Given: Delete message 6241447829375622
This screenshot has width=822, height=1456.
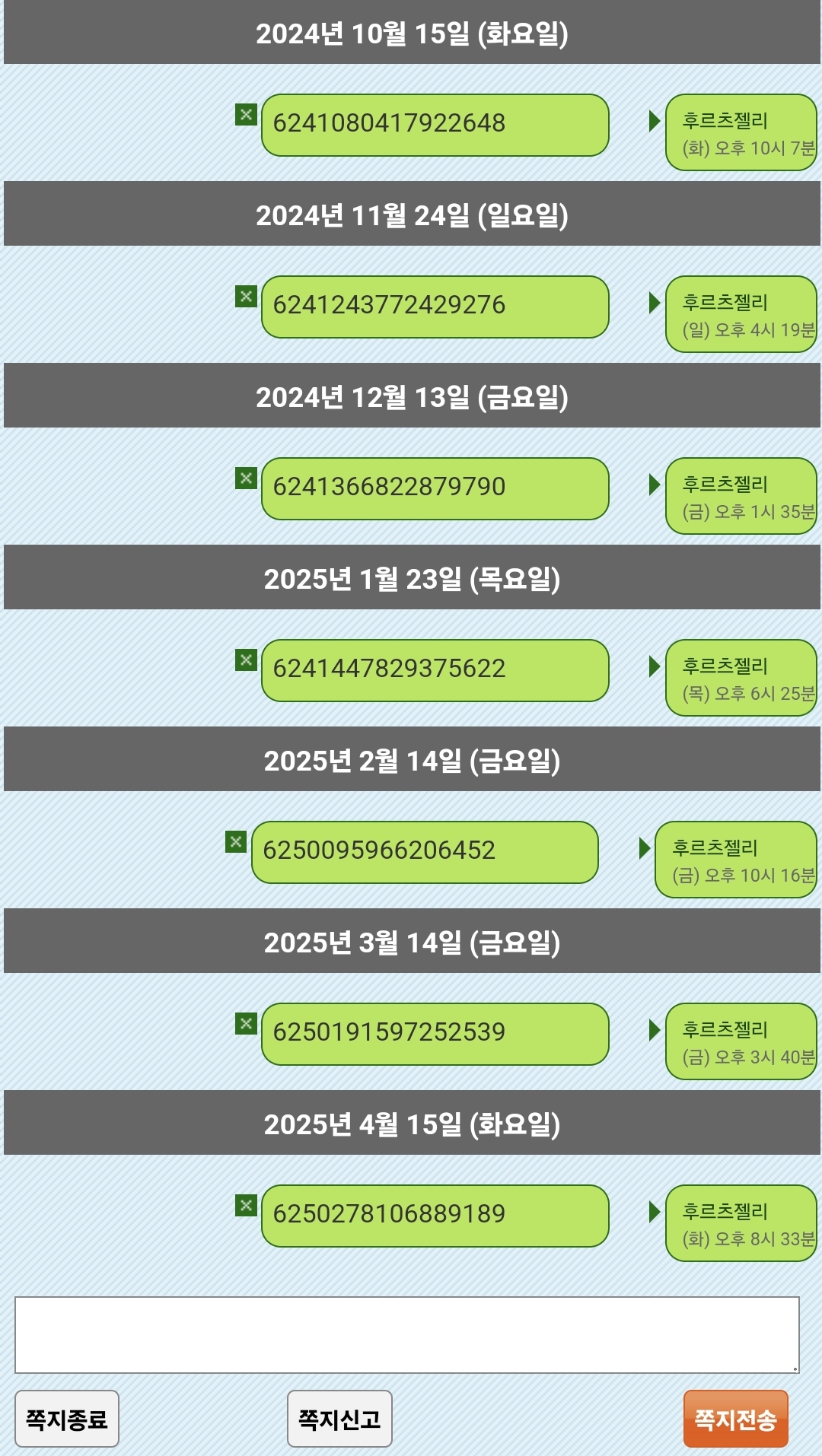Looking at the screenshot, I should point(246,660).
